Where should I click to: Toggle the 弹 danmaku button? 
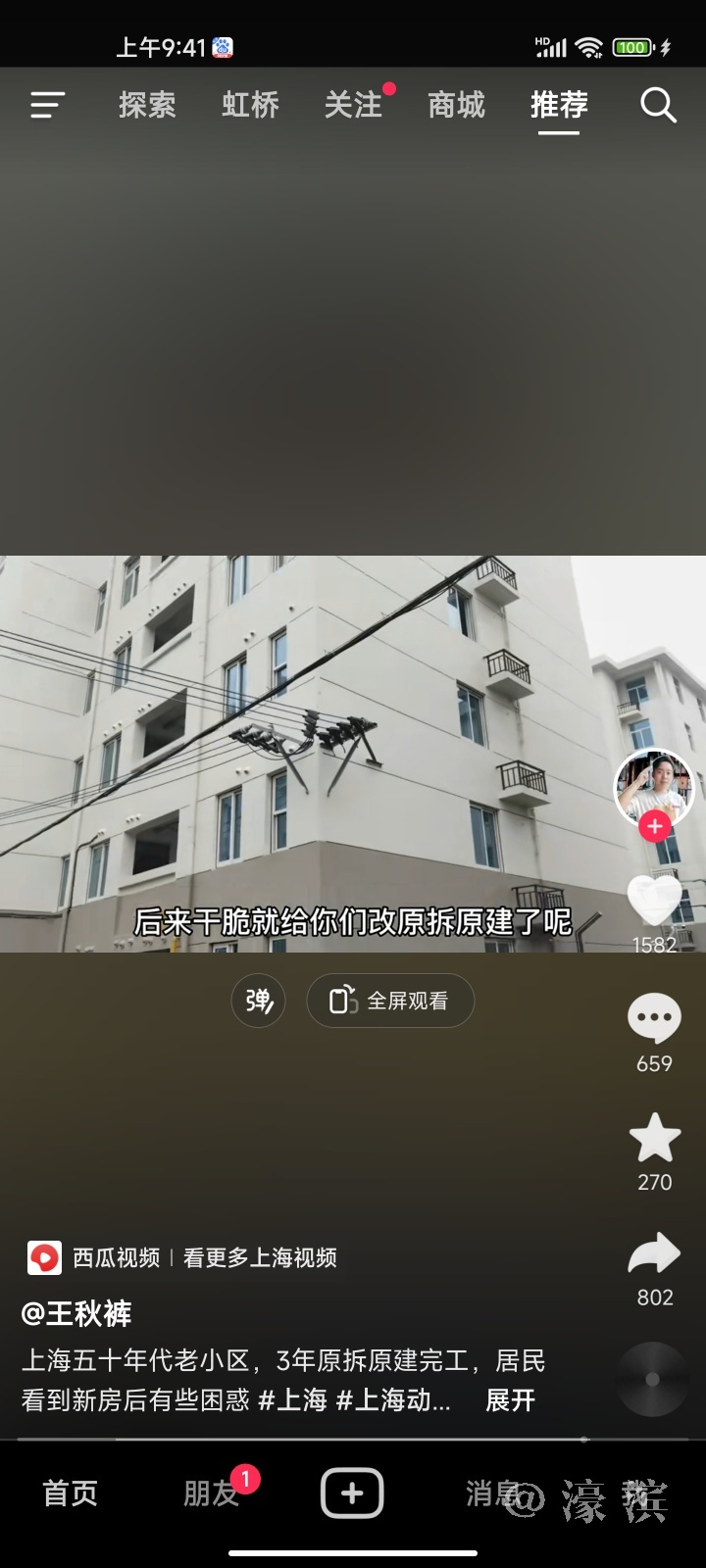[x=258, y=1001]
